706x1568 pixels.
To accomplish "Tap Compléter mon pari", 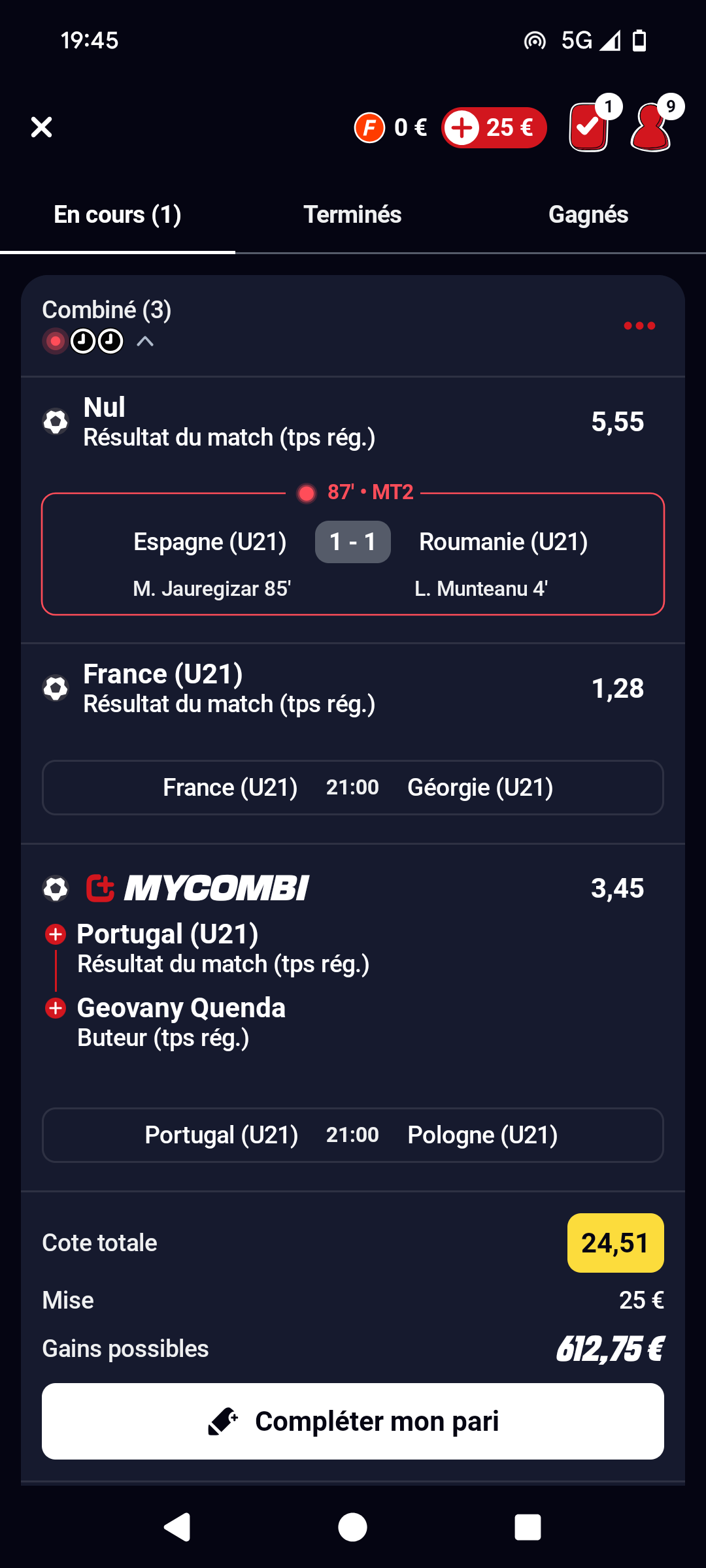I will point(353,1421).
